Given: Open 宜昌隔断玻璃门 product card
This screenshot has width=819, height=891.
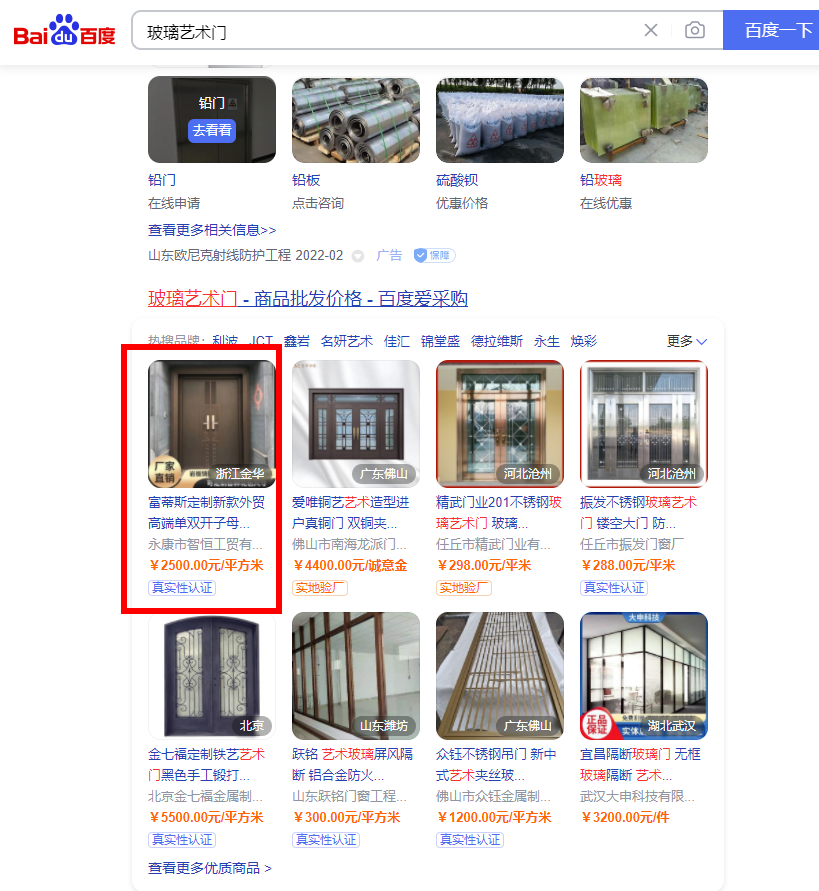Looking at the screenshot, I should point(643,676).
